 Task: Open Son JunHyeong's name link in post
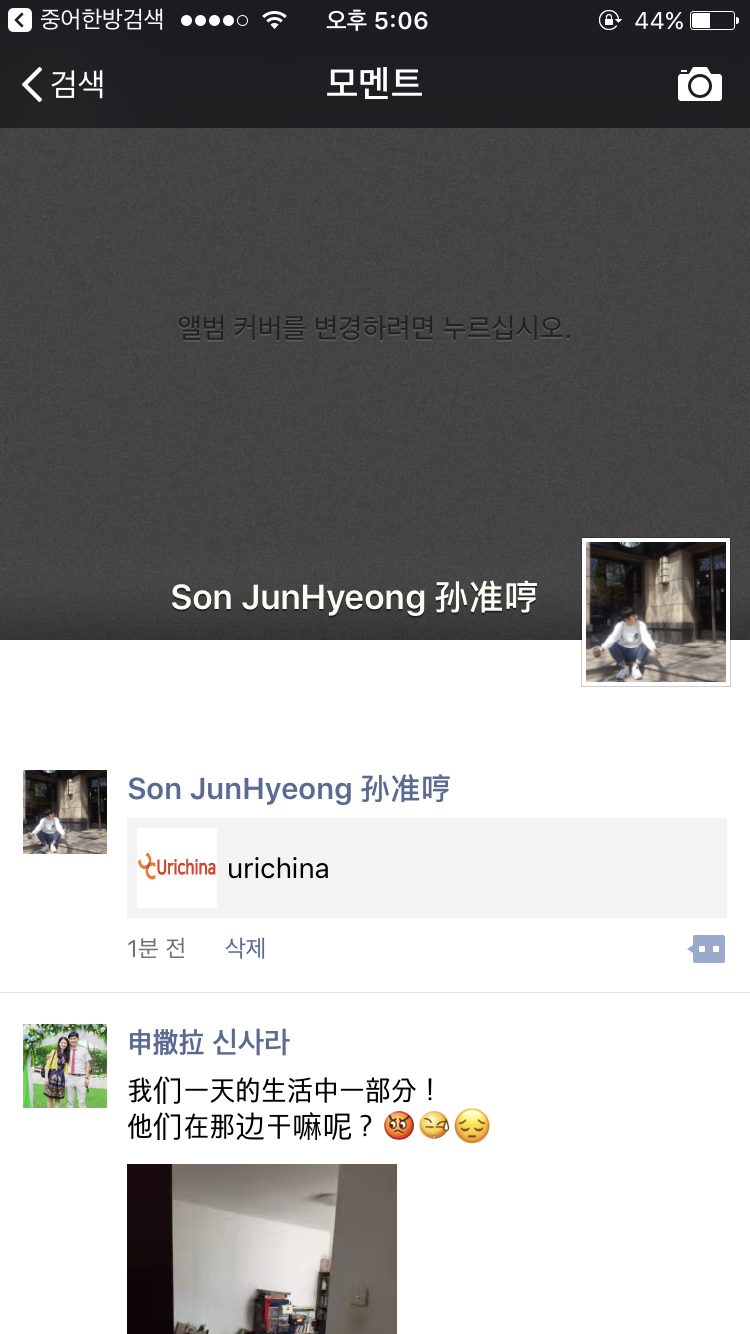coord(289,789)
